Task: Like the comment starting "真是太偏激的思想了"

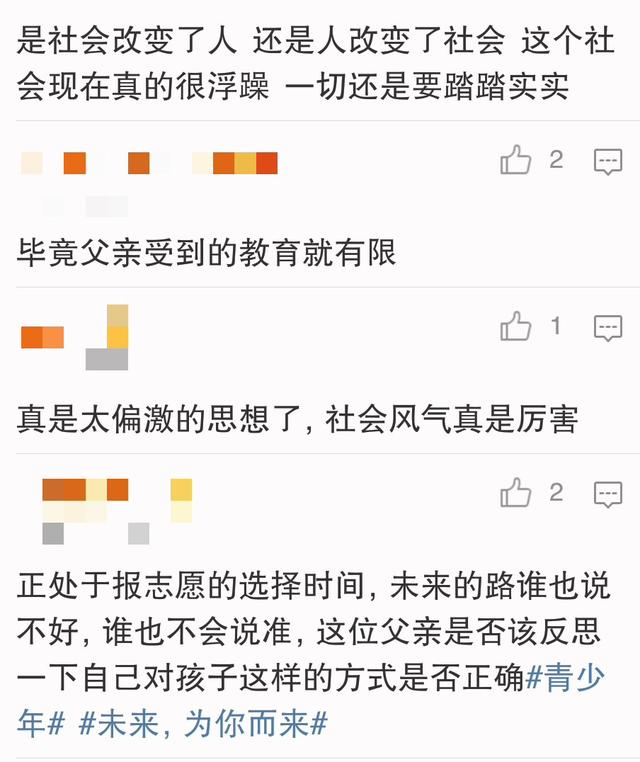Action: [516, 326]
